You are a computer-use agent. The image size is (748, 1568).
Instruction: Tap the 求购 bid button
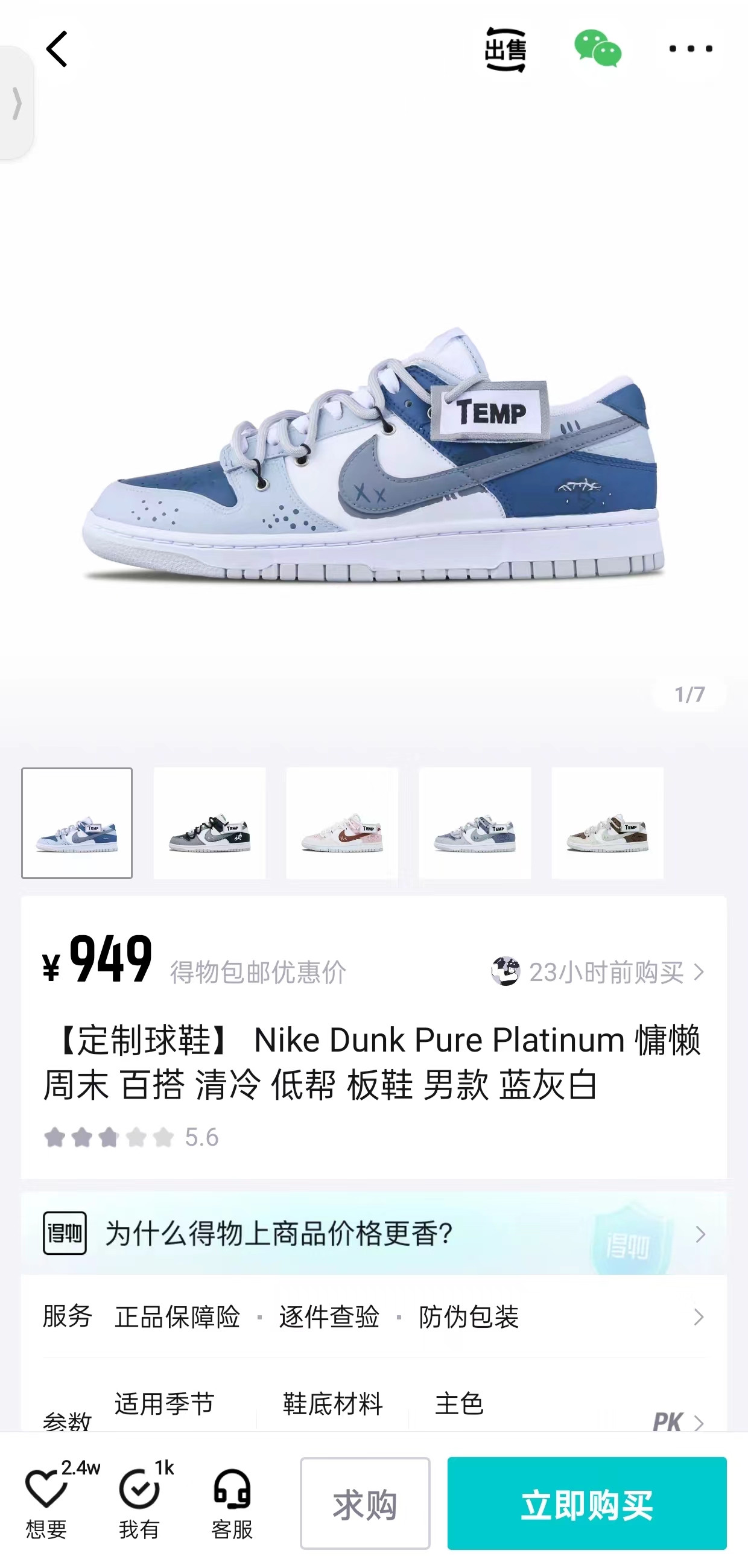(x=365, y=1503)
